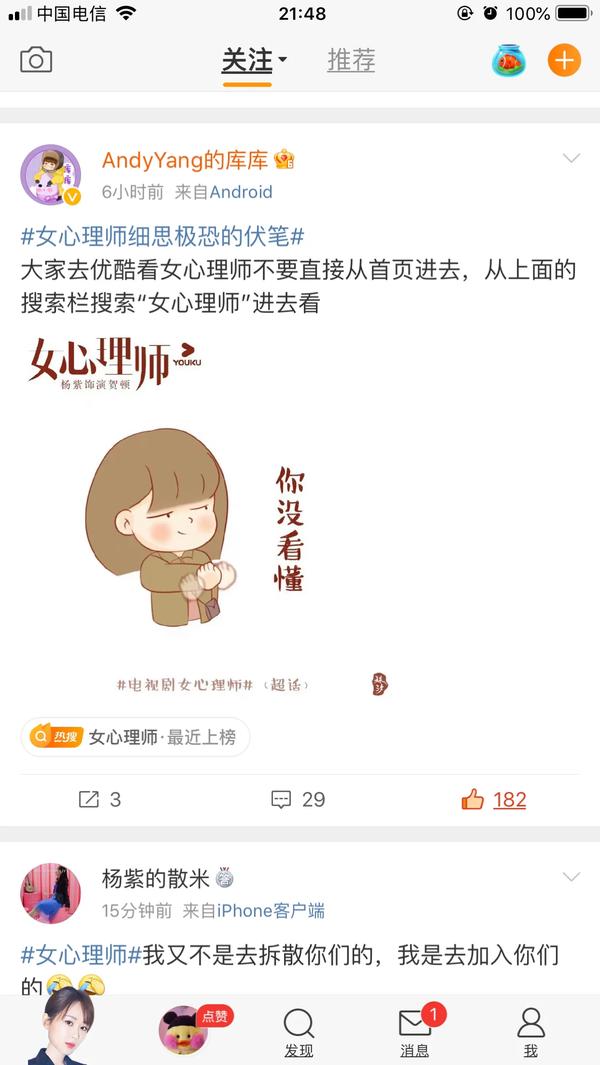Viewport: 600px width, 1065px height.
Task: Open the 消息 tab
Action: point(416,1032)
